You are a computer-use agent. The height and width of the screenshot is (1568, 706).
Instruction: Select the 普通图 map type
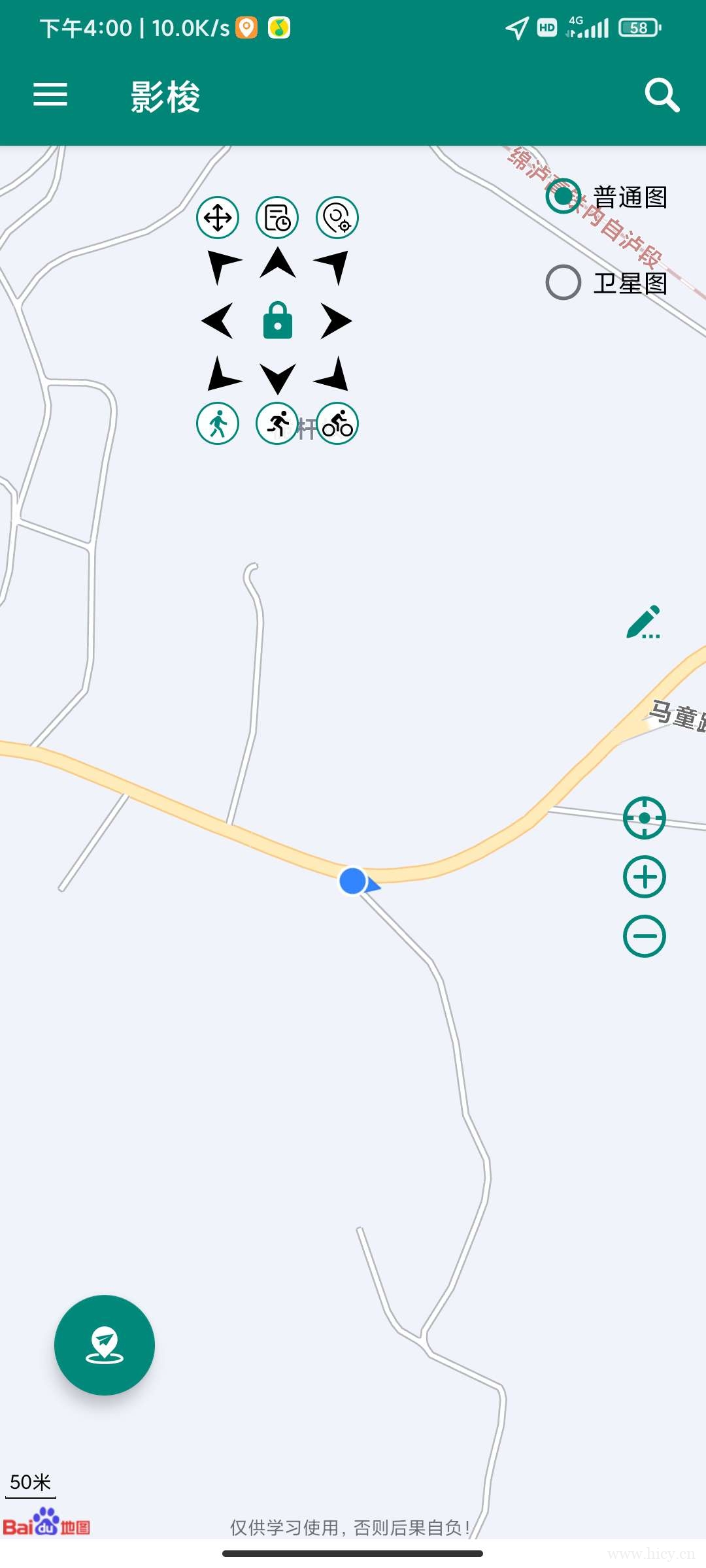pyautogui.click(x=563, y=196)
